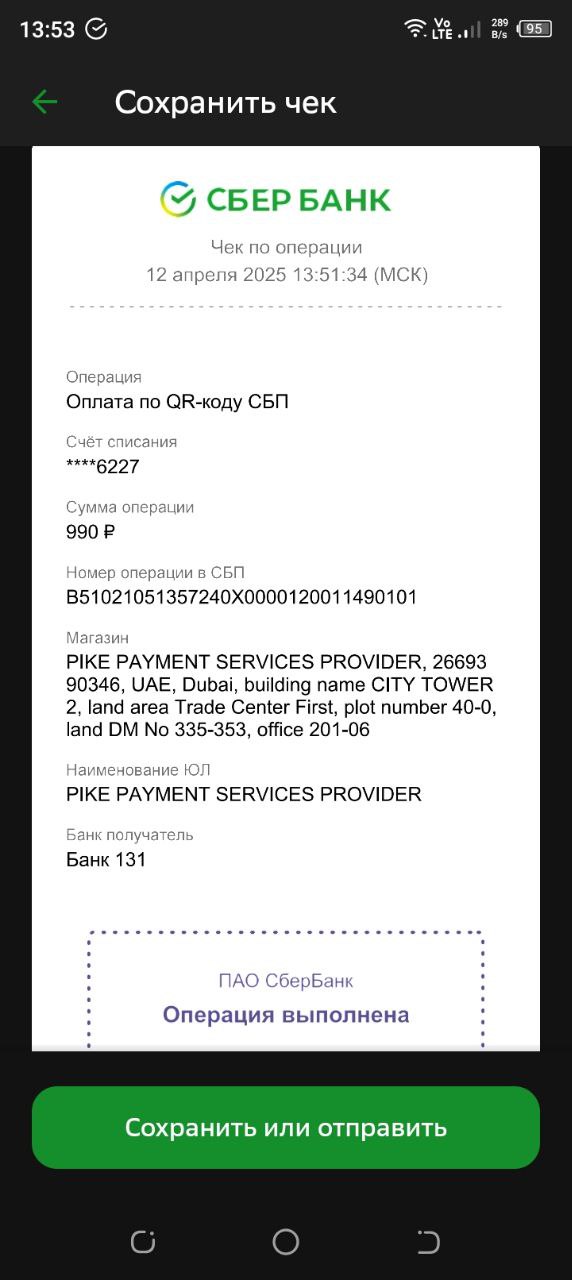Image resolution: width=572 pixels, height=1280 pixels.
Task: Go back using the green arrow
Action: [x=45, y=101]
